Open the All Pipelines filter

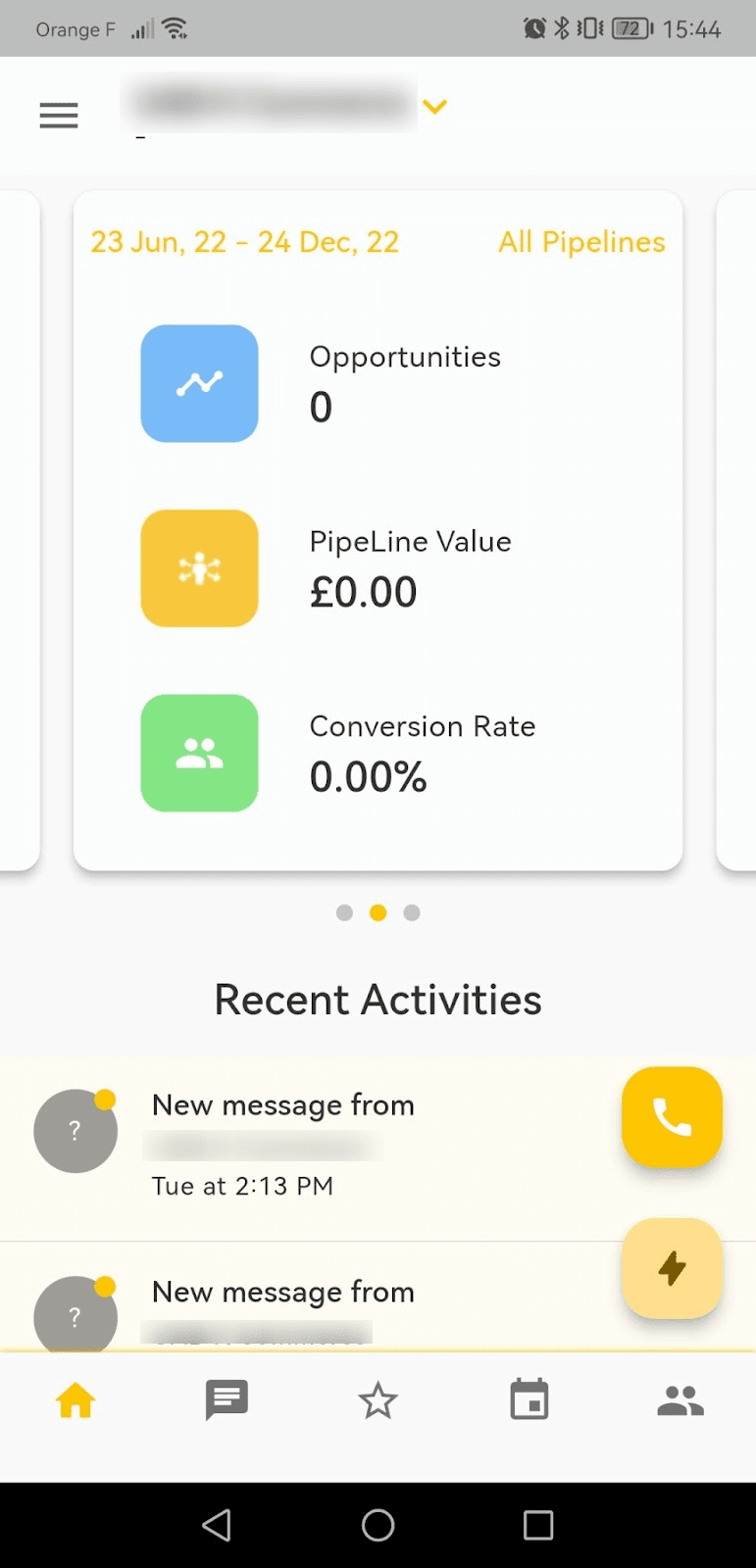[x=581, y=241]
